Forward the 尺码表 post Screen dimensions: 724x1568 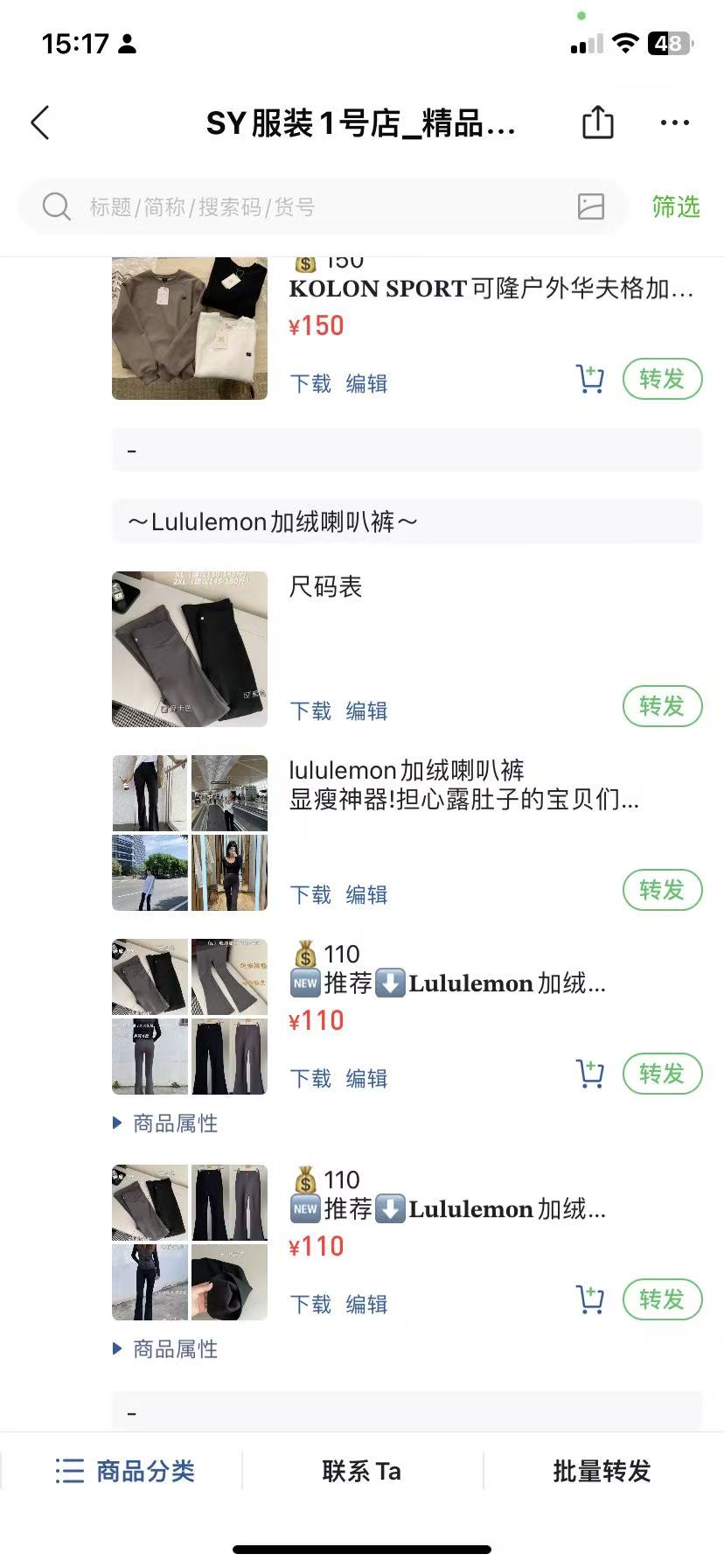click(662, 706)
